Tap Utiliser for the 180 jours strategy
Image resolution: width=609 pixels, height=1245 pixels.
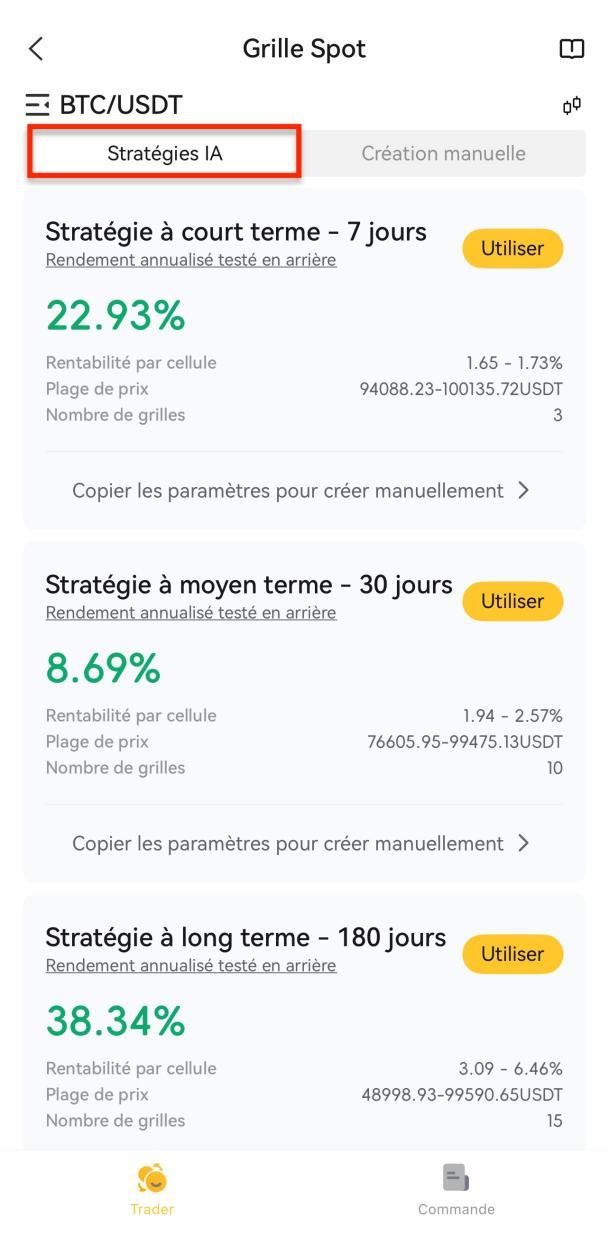[512, 954]
